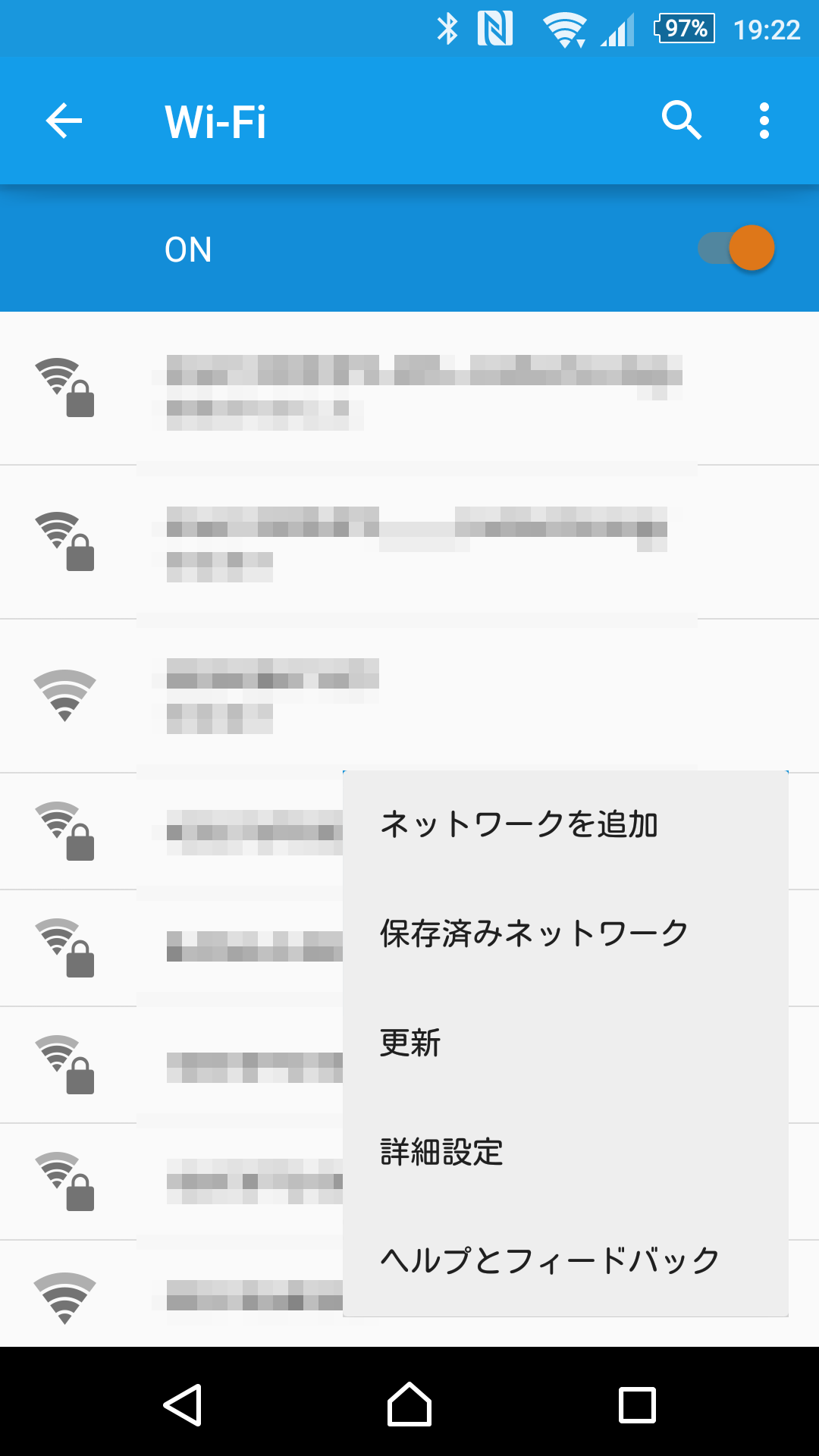Open recent apps with the square button
The image size is (819, 1456).
click(x=637, y=1404)
